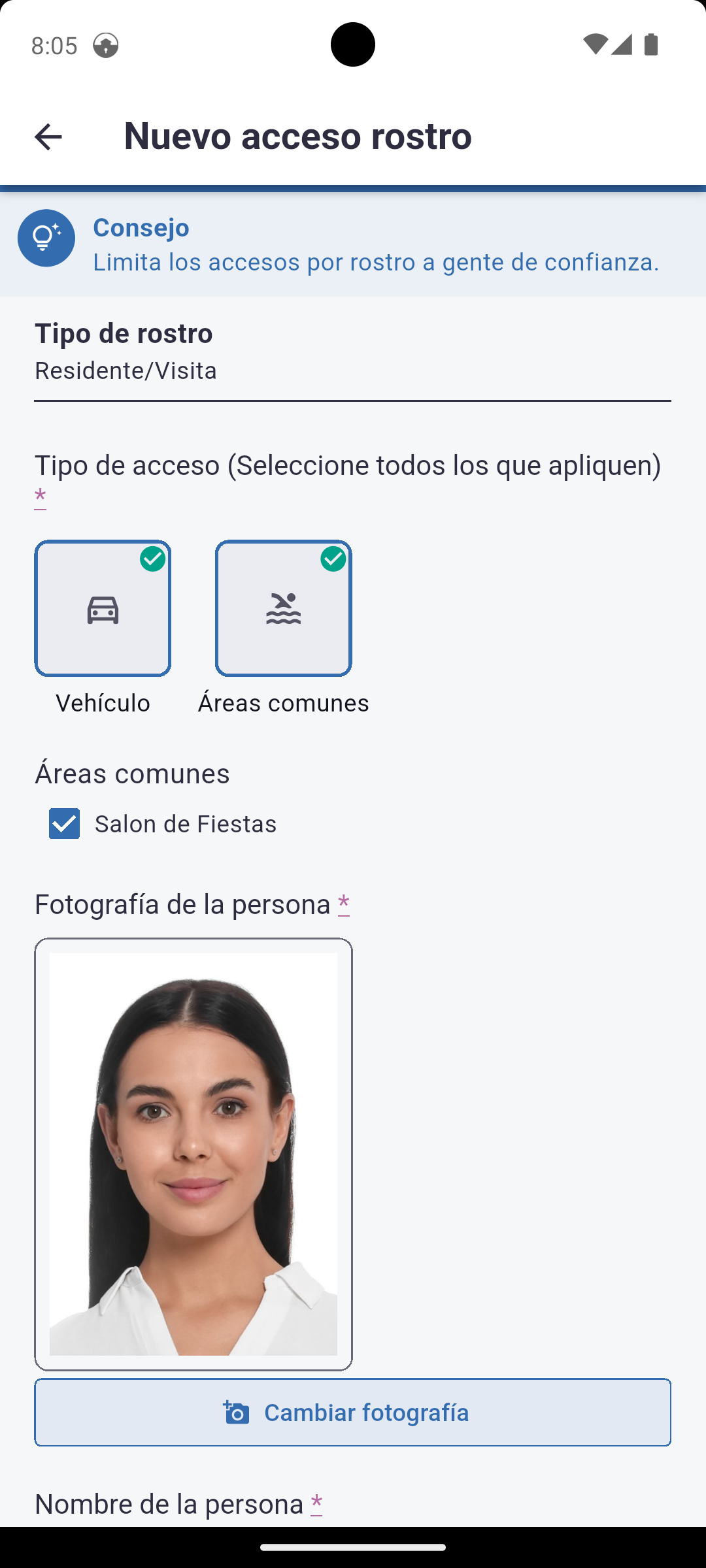Tap the back arrow in the header
Viewport: 706px width, 1568px height.
[x=48, y=137]
